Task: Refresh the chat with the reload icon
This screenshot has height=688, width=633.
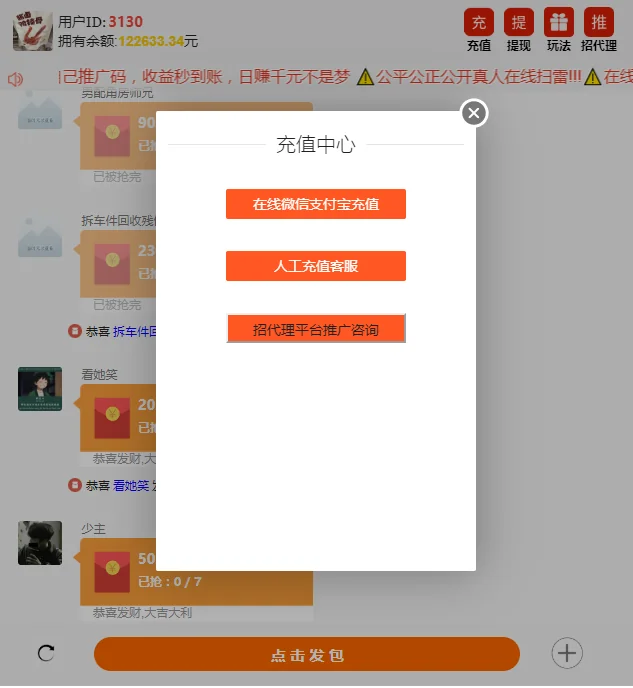Action: point(46,653)
